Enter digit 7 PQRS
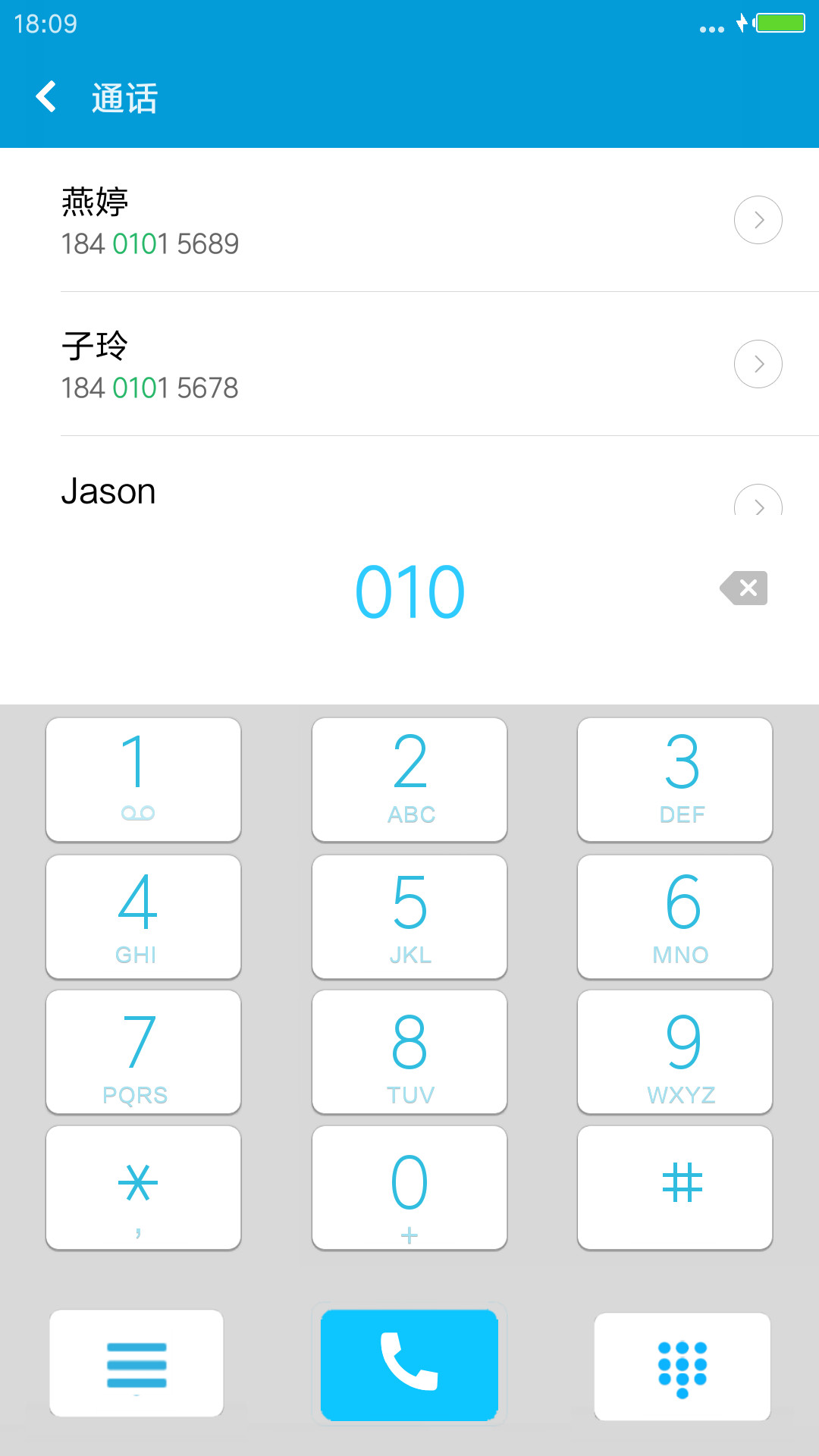 coord(143,1052)
